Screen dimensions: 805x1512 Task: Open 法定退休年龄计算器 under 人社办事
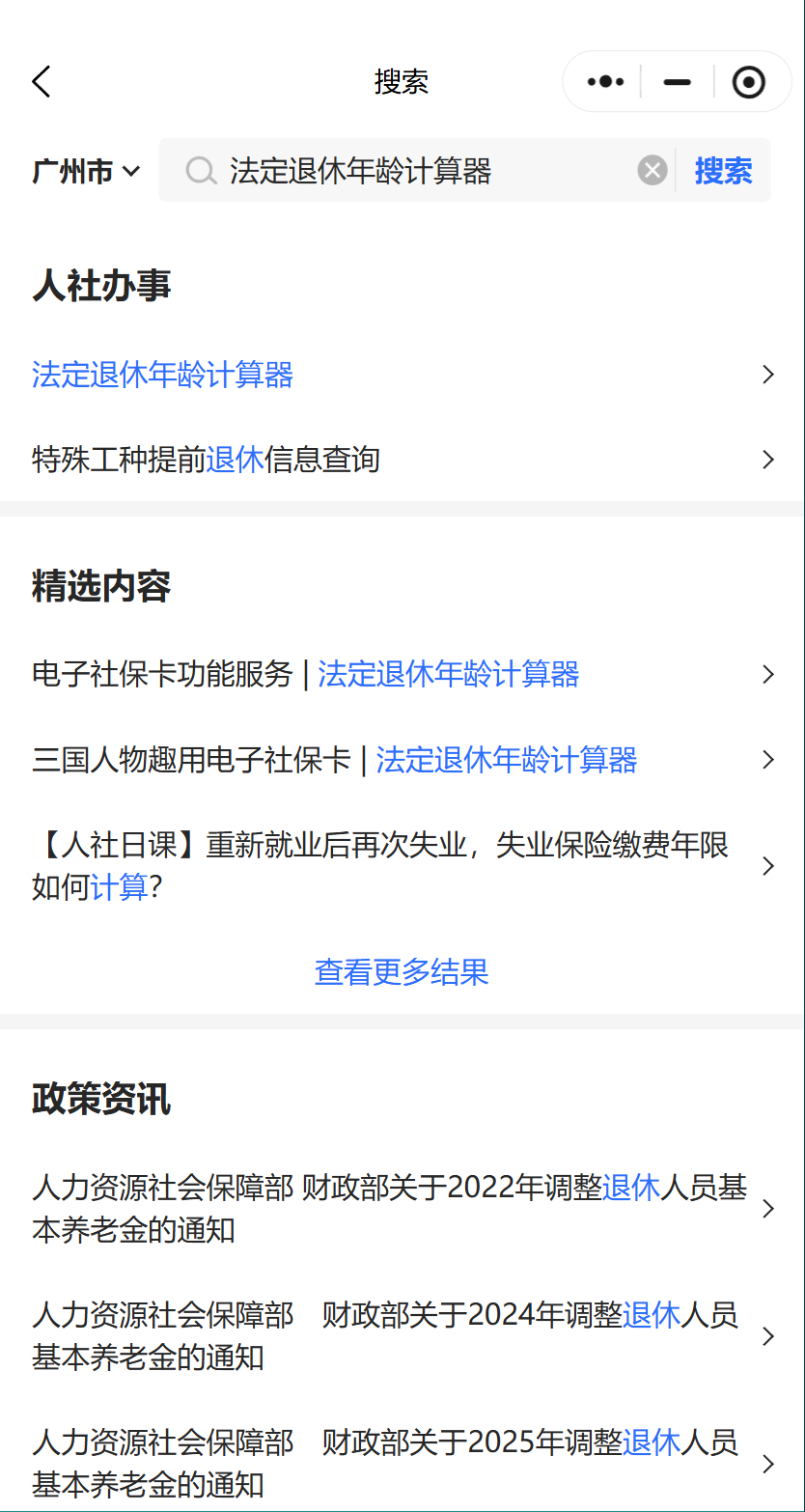402,375
